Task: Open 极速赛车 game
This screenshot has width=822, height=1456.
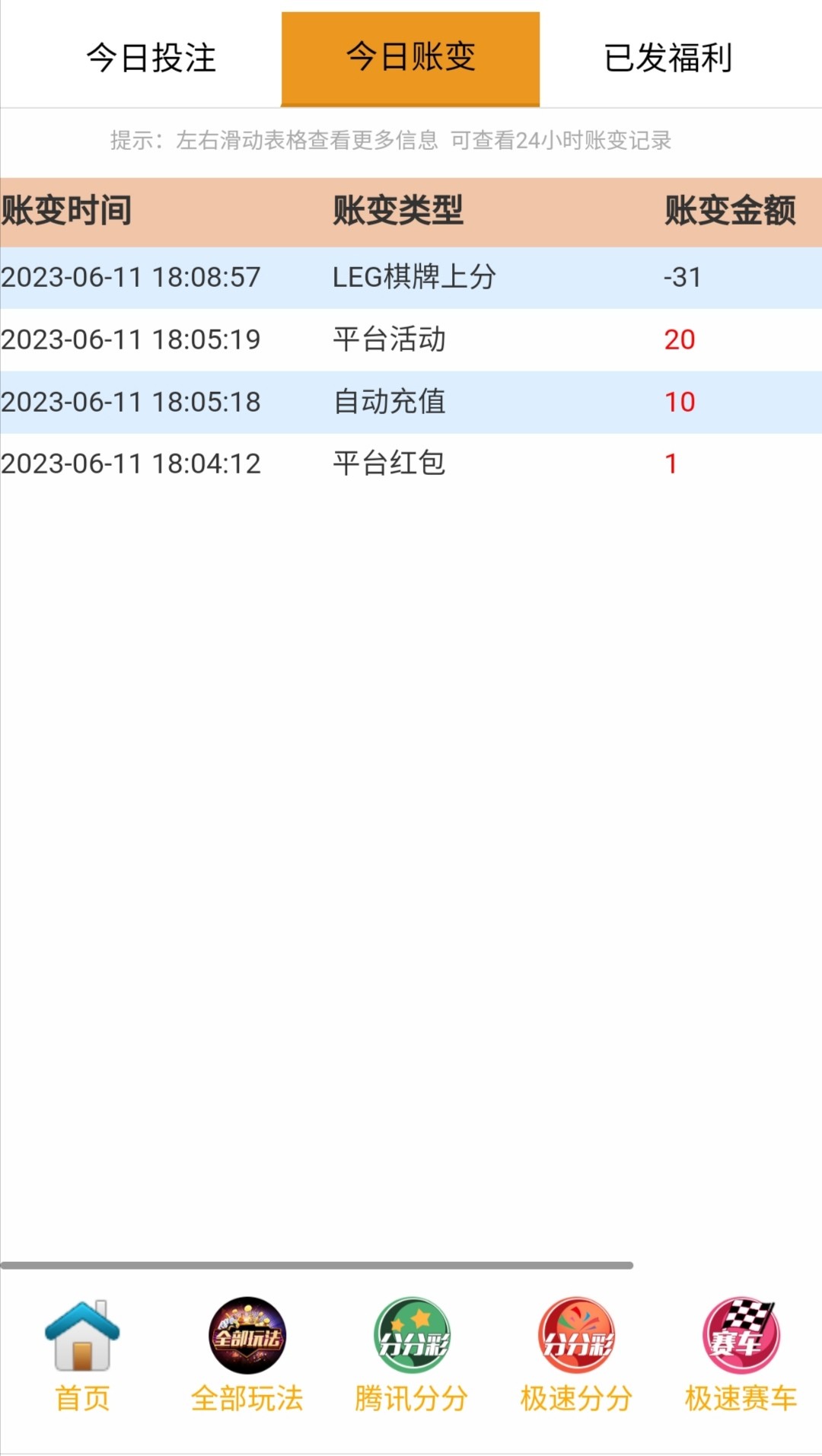Action: [x=740, y=1356]
